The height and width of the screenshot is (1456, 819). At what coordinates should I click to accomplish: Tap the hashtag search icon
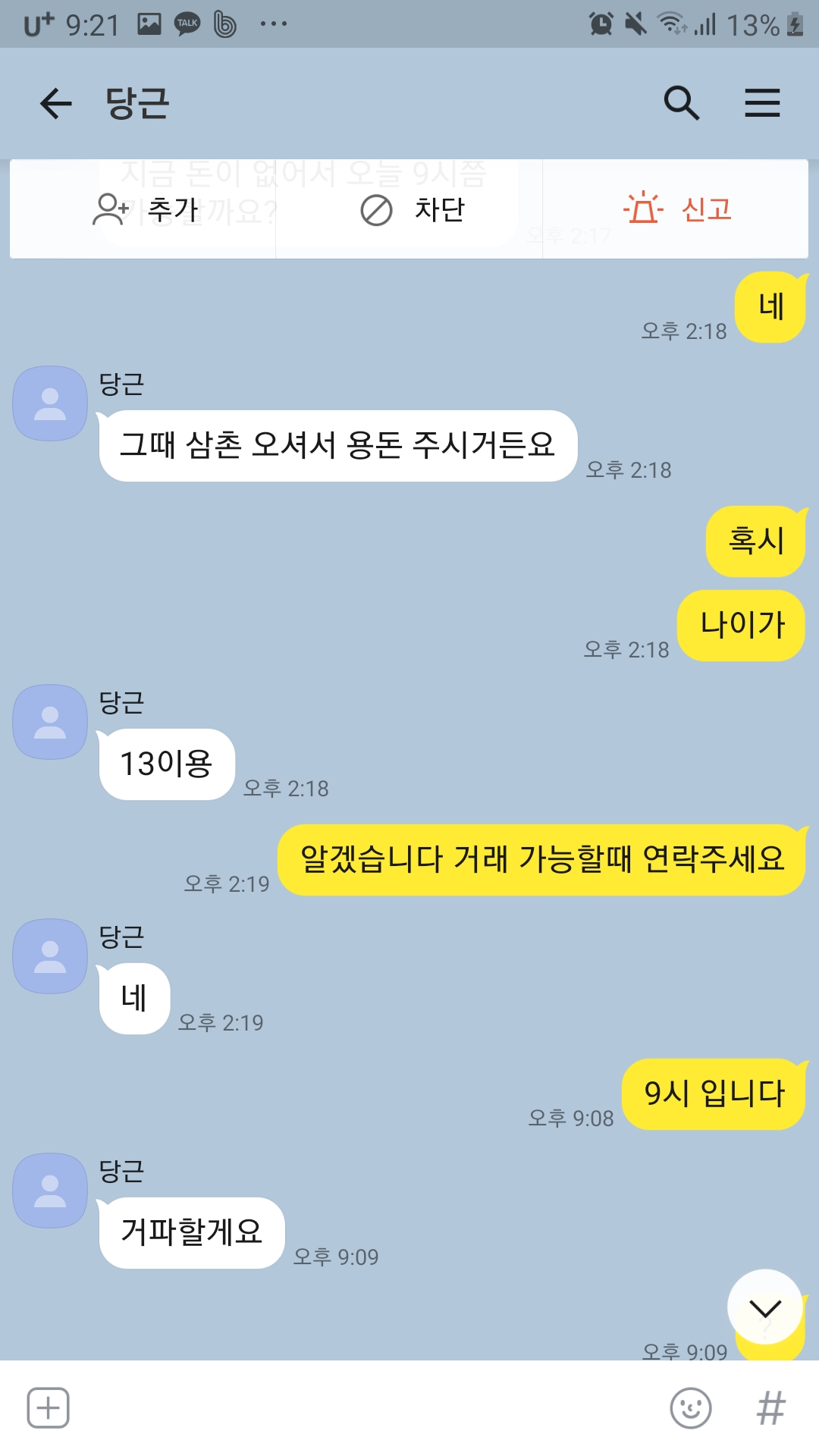pos(770,1408)
